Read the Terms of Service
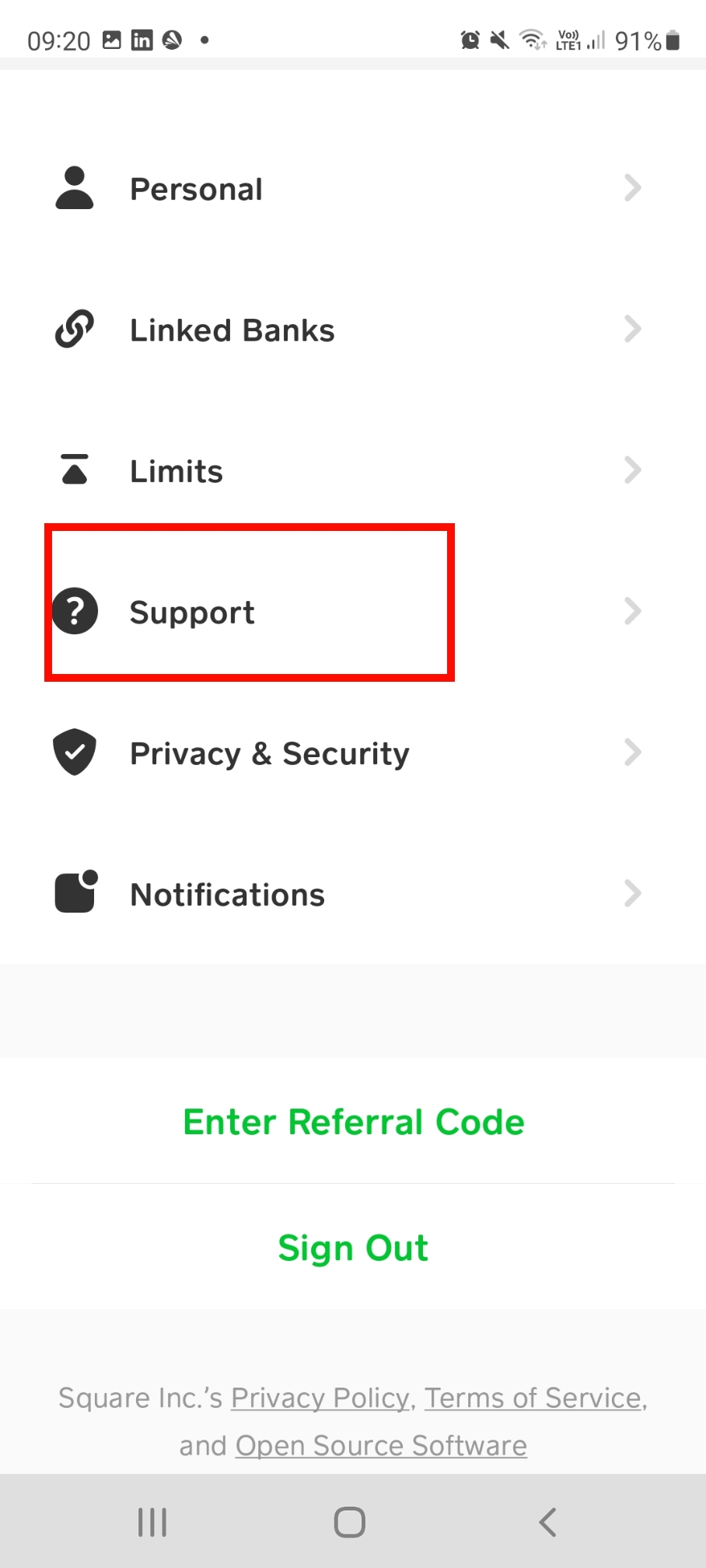This screenshot has width=706, height=1568. click(x=533, y=1398)
